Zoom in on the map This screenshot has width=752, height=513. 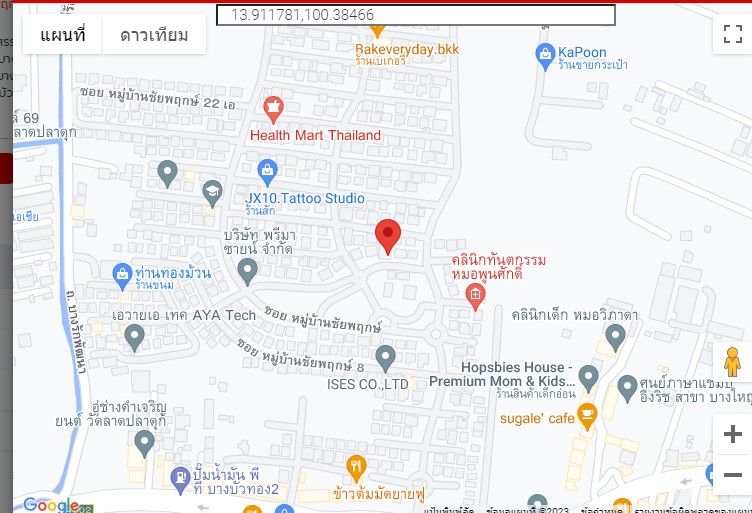[x=732, y=434]
